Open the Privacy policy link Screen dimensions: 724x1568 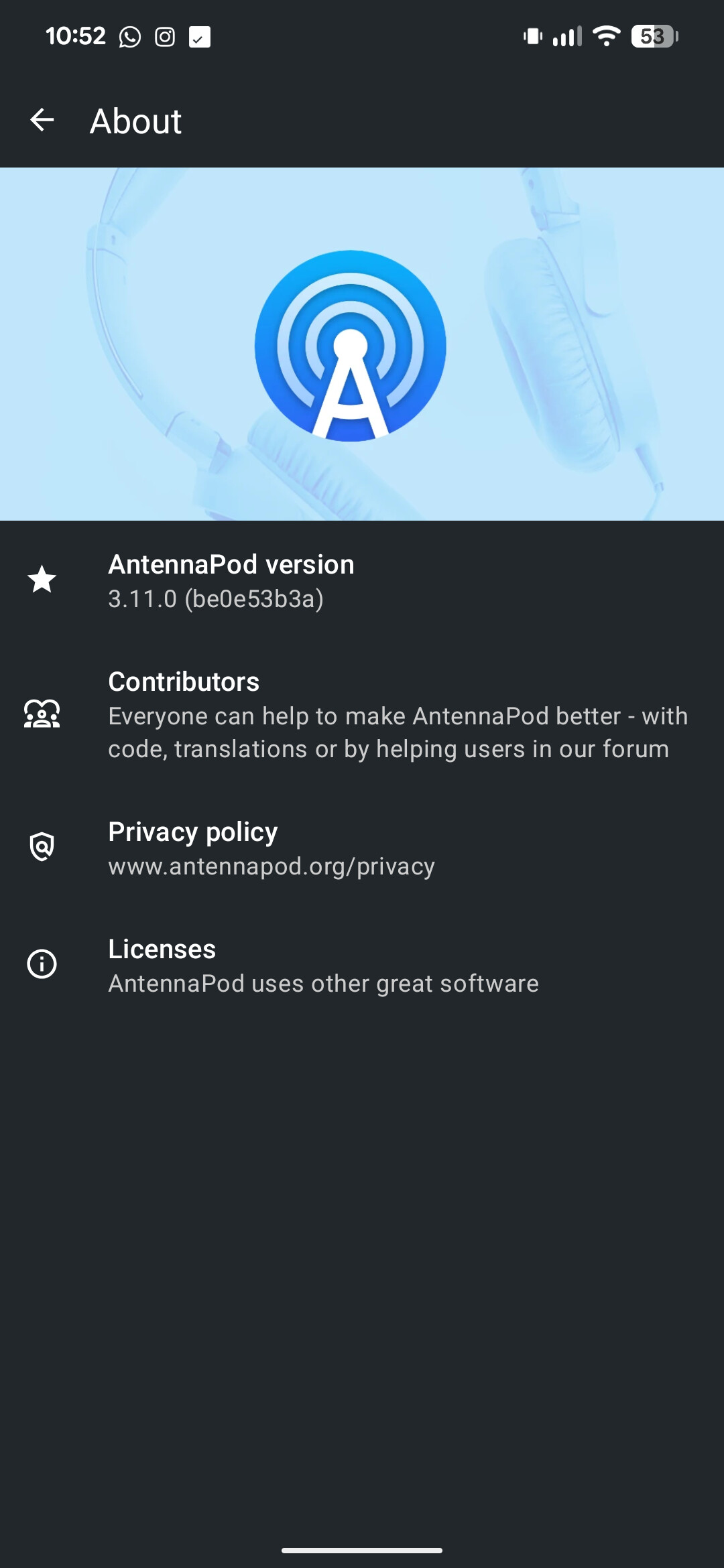(x=362, y=848)
